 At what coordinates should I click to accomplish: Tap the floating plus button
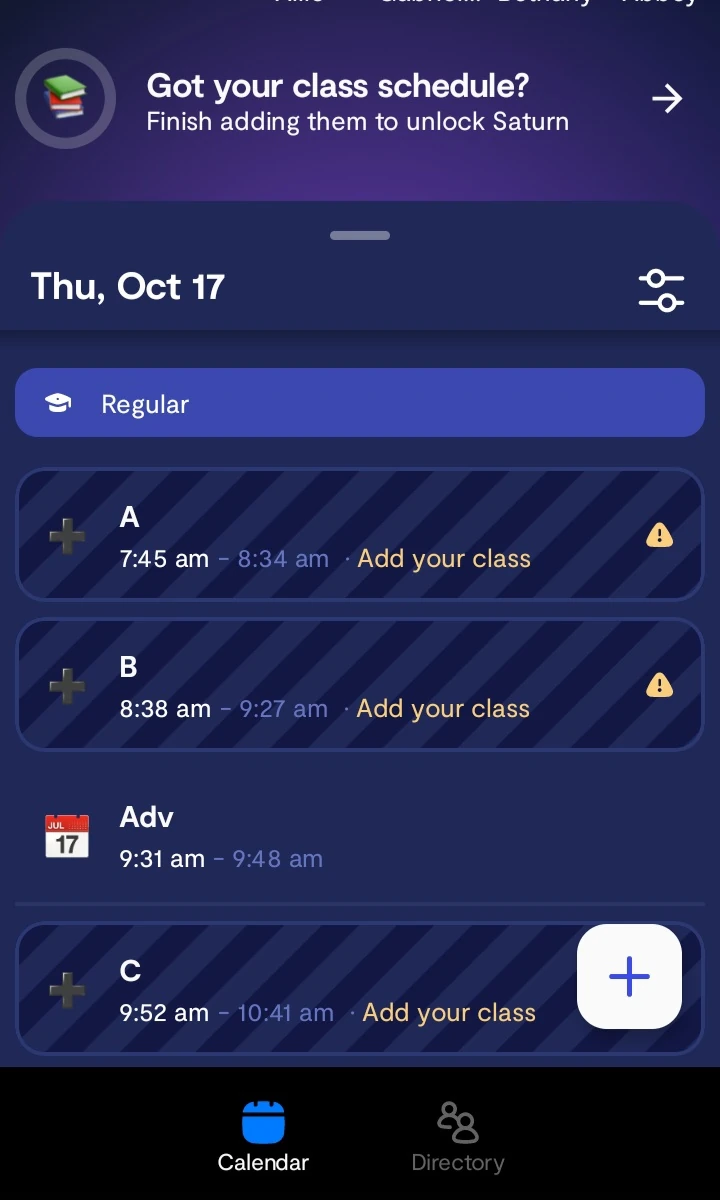(x=629, y=976)
